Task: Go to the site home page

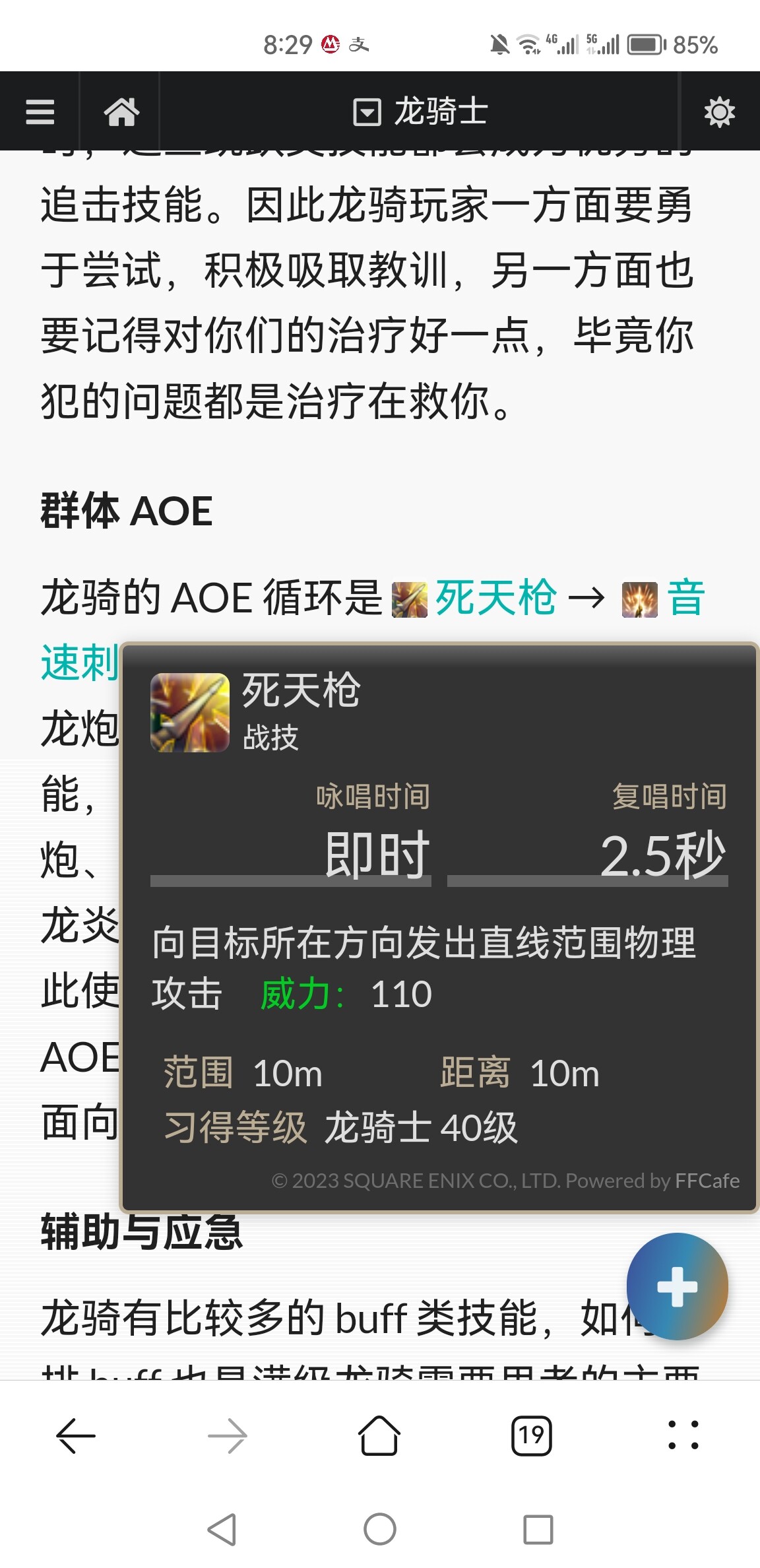Action: pos(121,112)
